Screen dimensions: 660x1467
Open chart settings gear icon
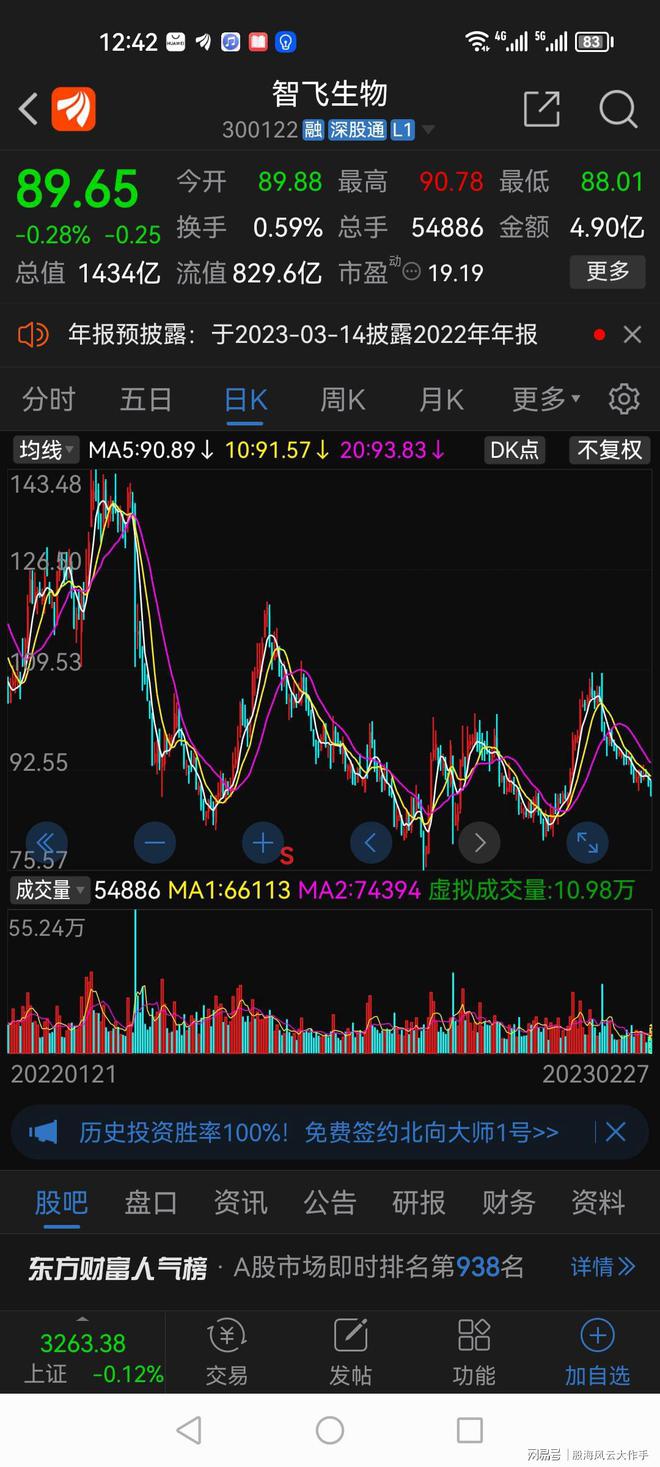point(624,398)
